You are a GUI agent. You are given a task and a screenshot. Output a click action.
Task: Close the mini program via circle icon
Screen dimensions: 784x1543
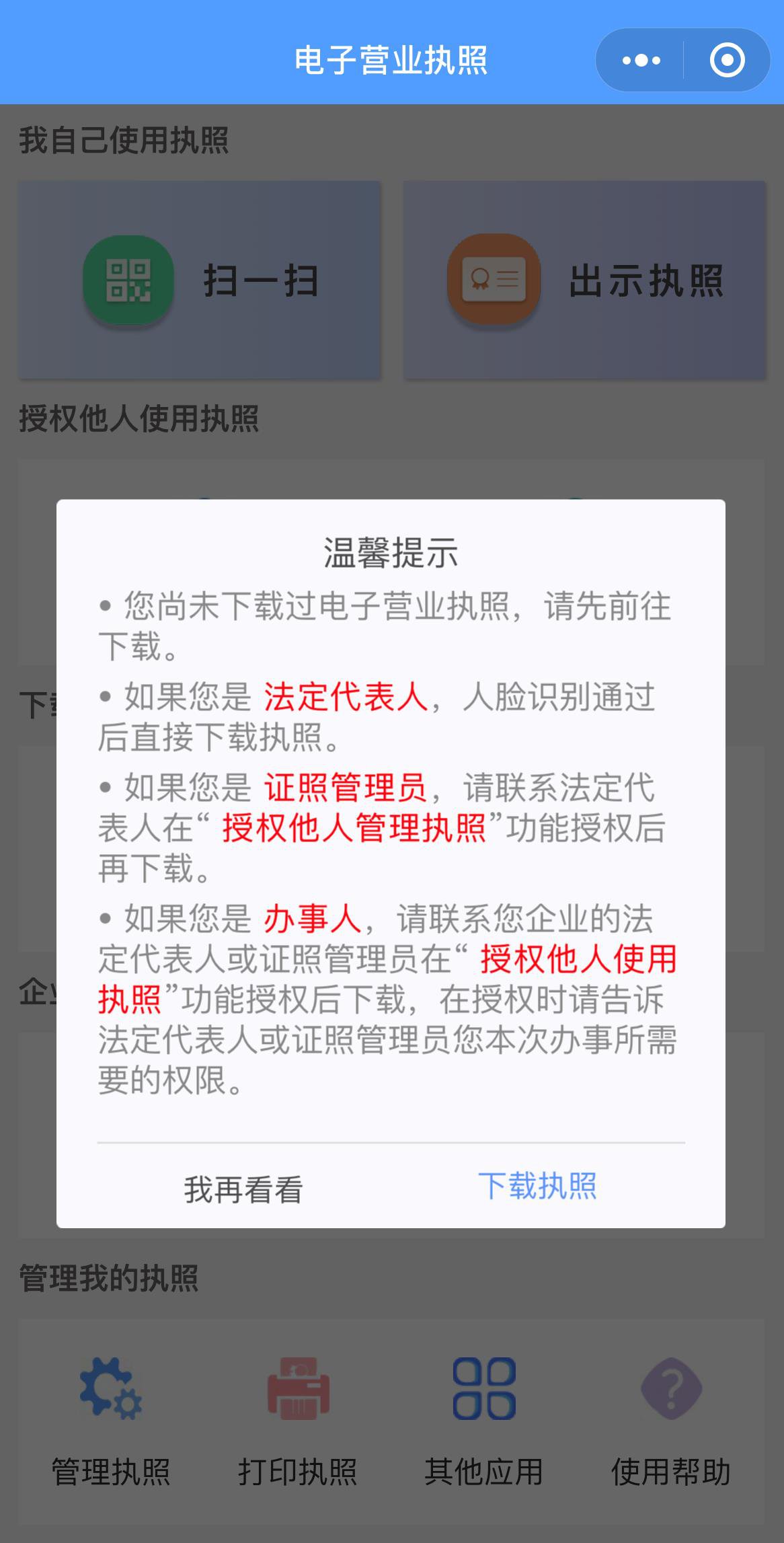point(727,61)
